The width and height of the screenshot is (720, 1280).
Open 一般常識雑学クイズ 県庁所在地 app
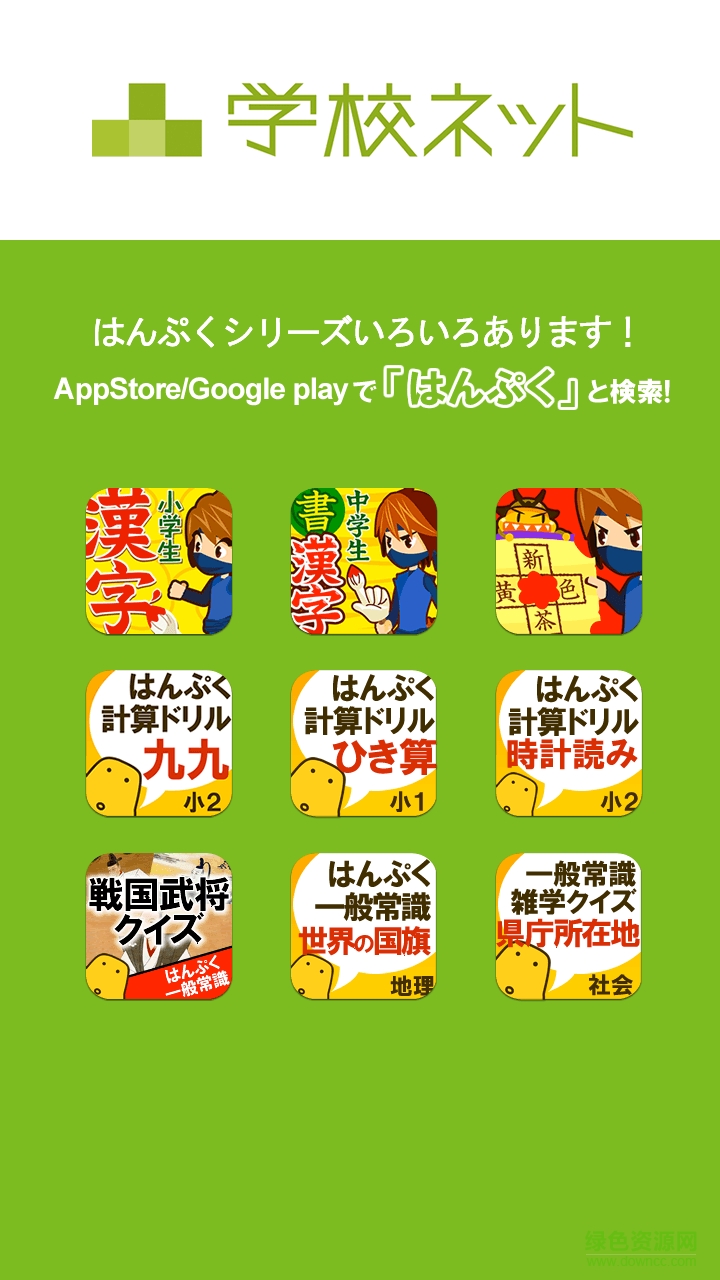pos(569,925)
